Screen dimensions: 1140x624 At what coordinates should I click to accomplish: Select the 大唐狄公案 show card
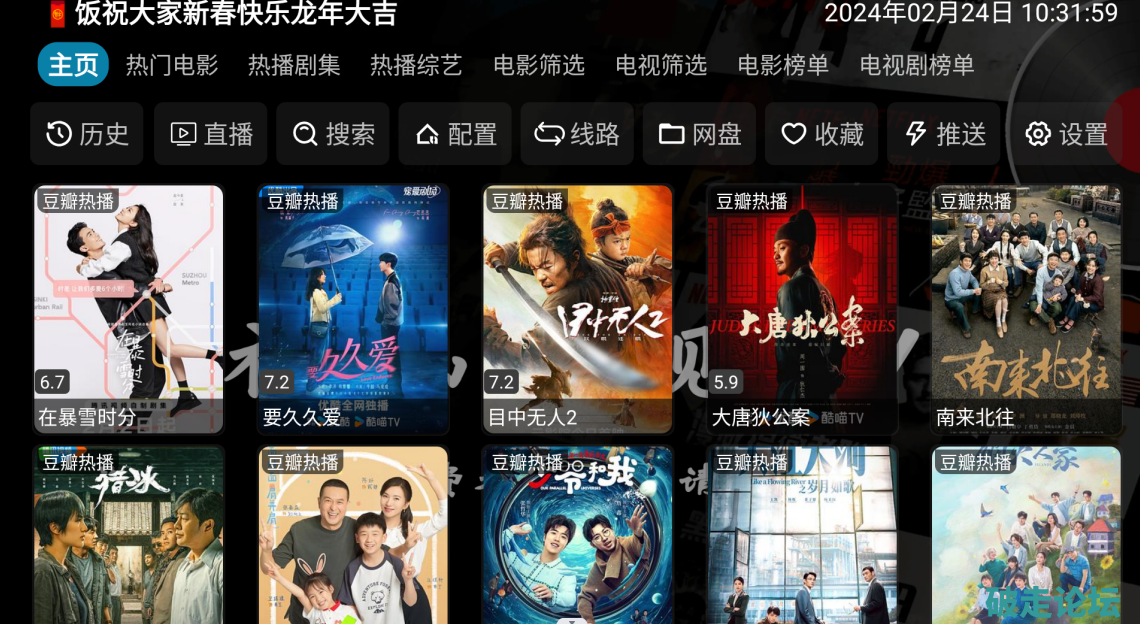(802, 308)
